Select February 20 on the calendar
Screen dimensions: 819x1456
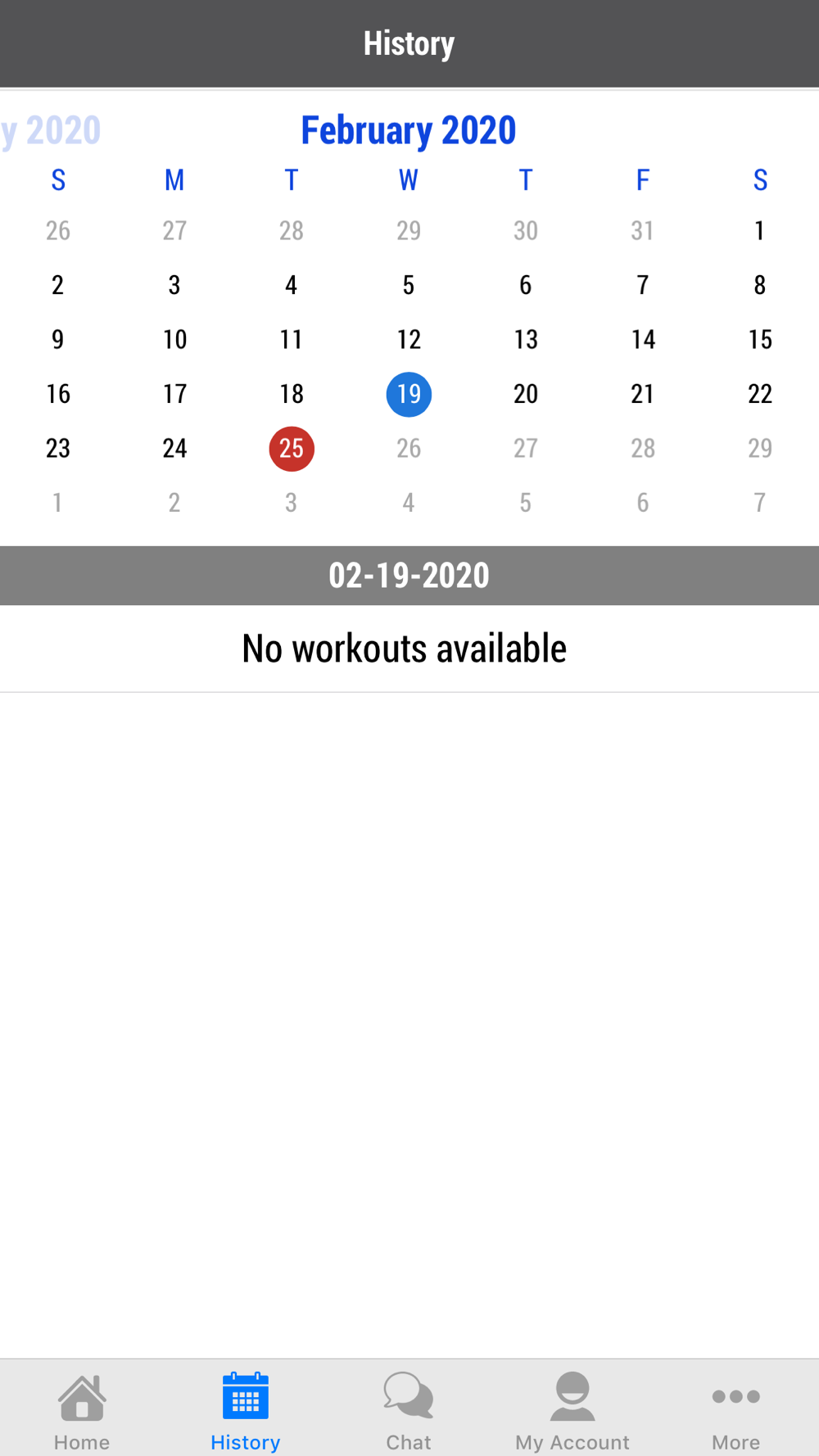[x=526, y=394]
